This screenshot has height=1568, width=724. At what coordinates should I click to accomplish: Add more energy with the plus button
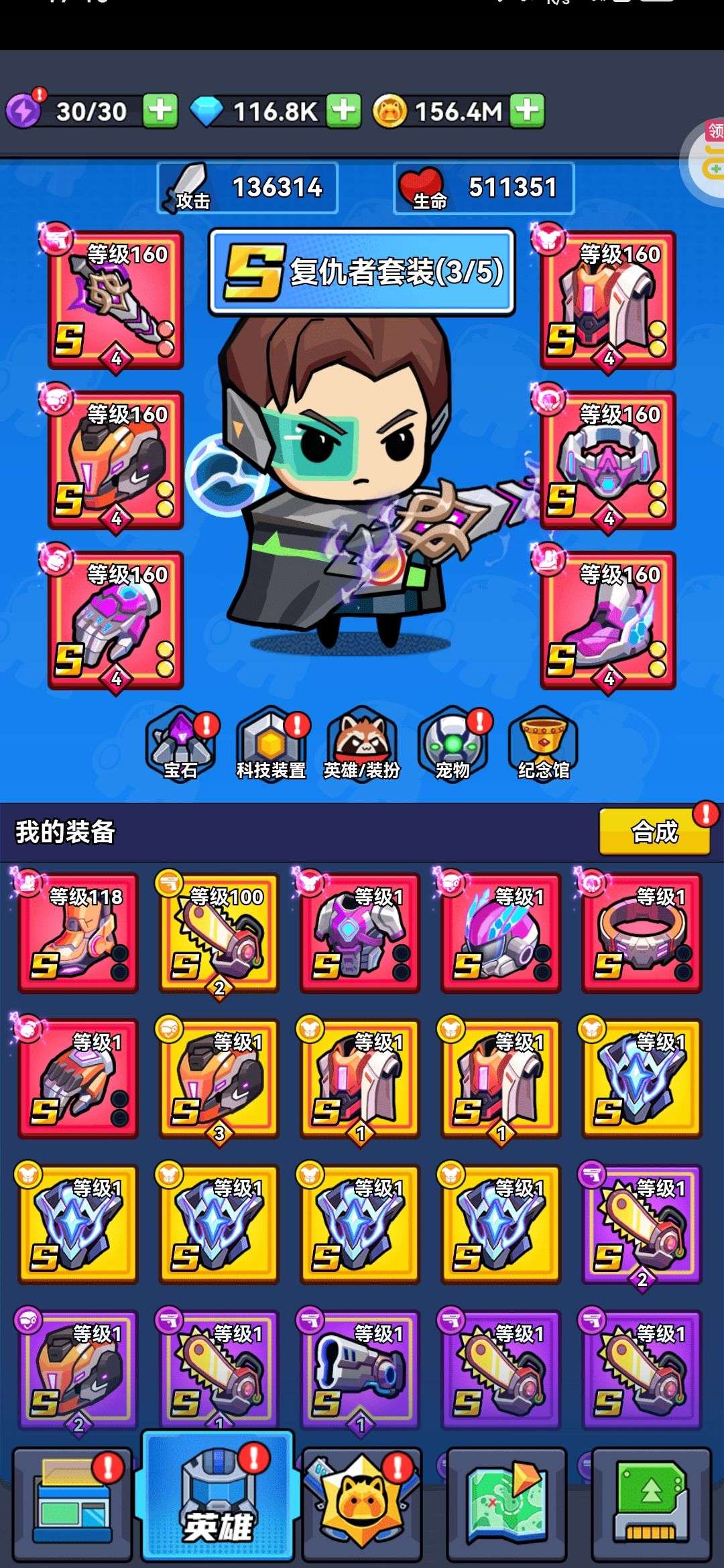tap(160, 111)
